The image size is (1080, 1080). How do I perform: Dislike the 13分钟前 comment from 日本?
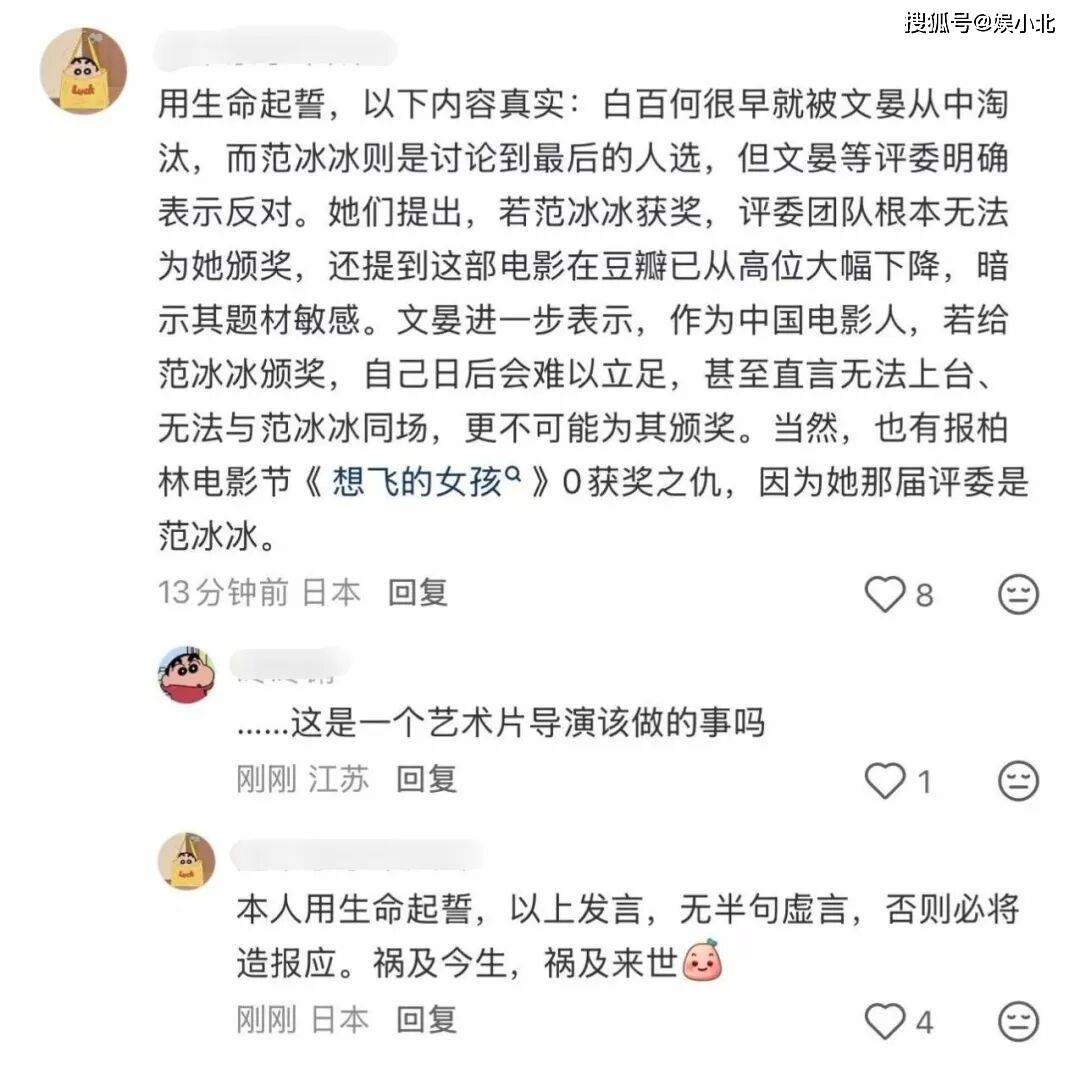pos(1018,594)
